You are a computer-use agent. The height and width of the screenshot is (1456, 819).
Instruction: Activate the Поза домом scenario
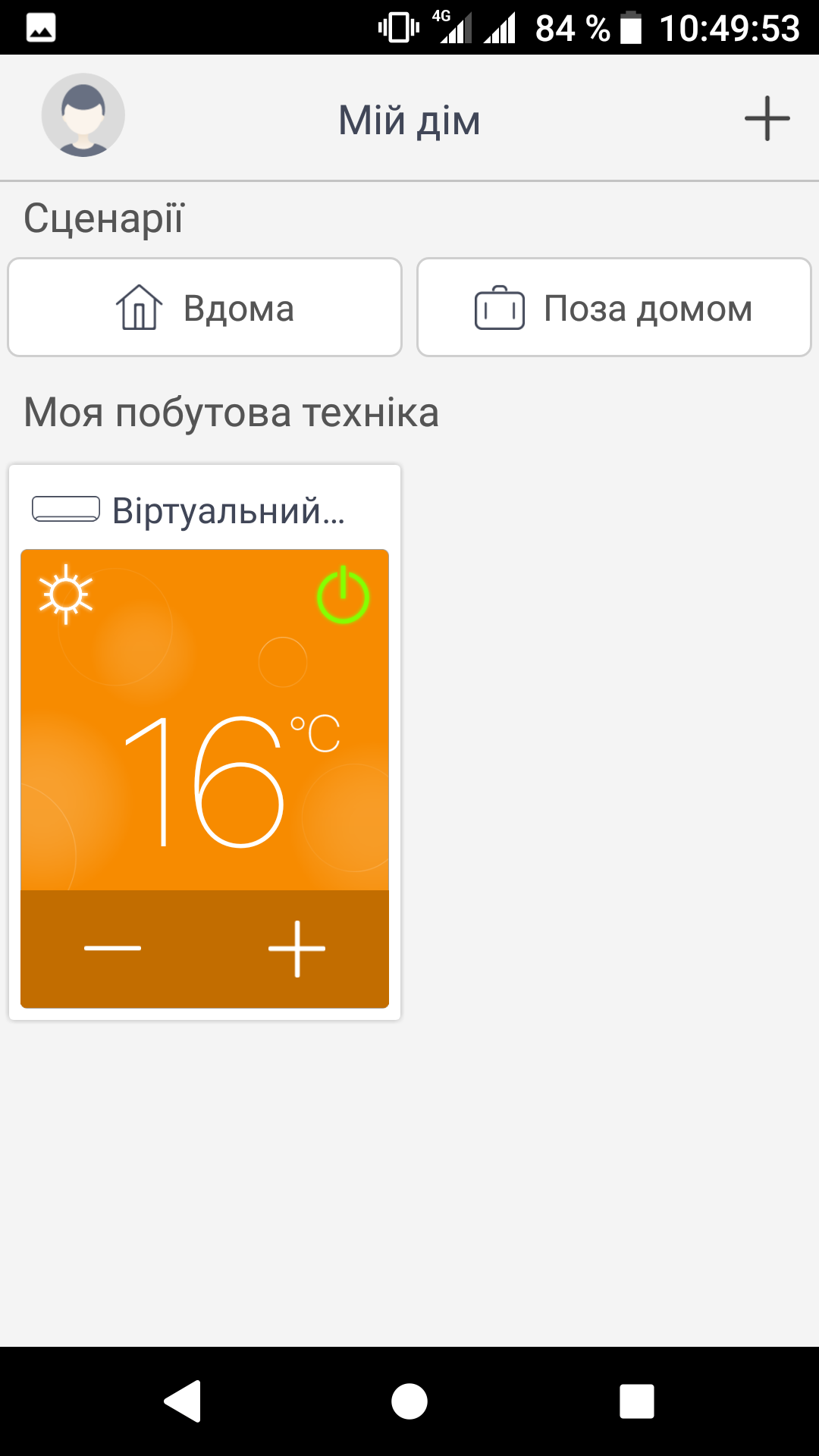coord(614,307)
